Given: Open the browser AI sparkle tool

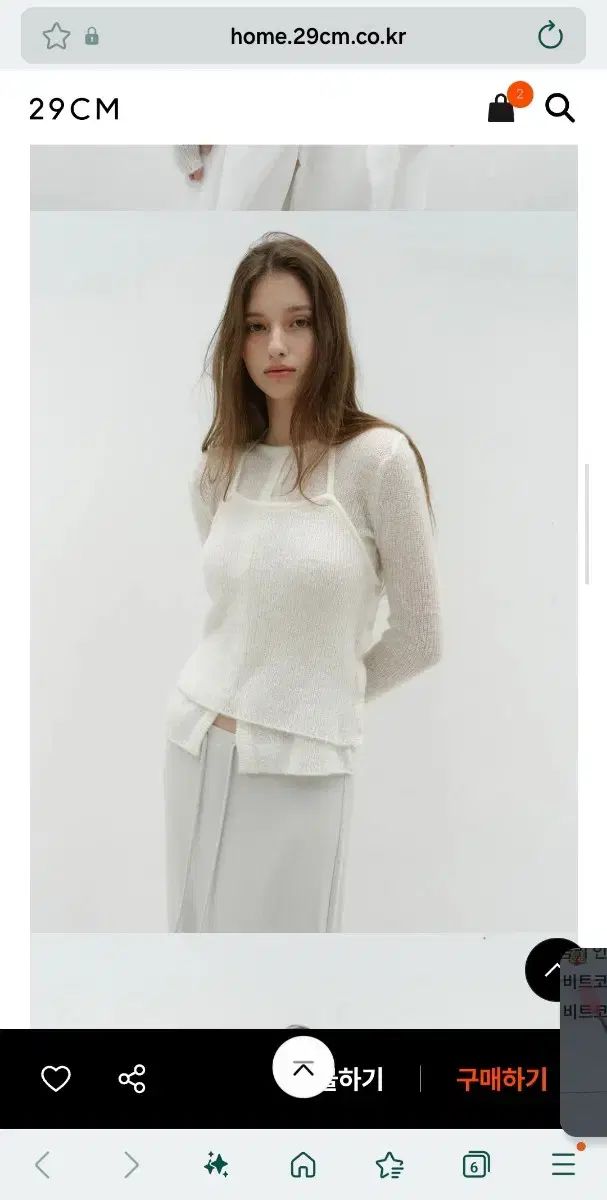Looking at the screenshot, I should pyautogui.click(x=216, y=1165).
